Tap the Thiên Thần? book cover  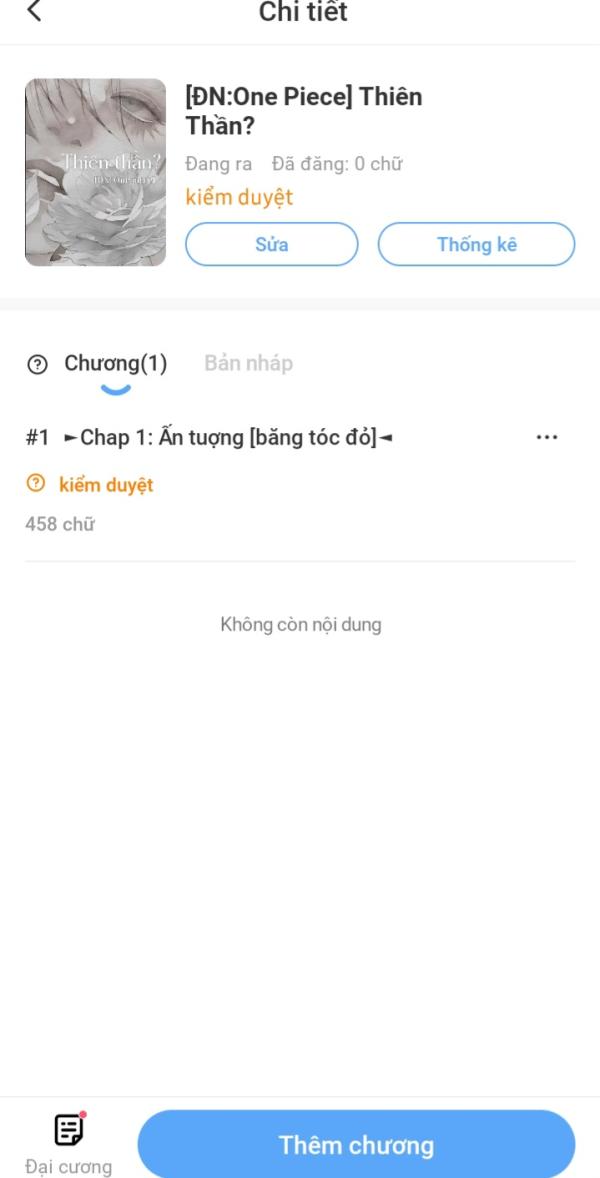tap(95, 172)
